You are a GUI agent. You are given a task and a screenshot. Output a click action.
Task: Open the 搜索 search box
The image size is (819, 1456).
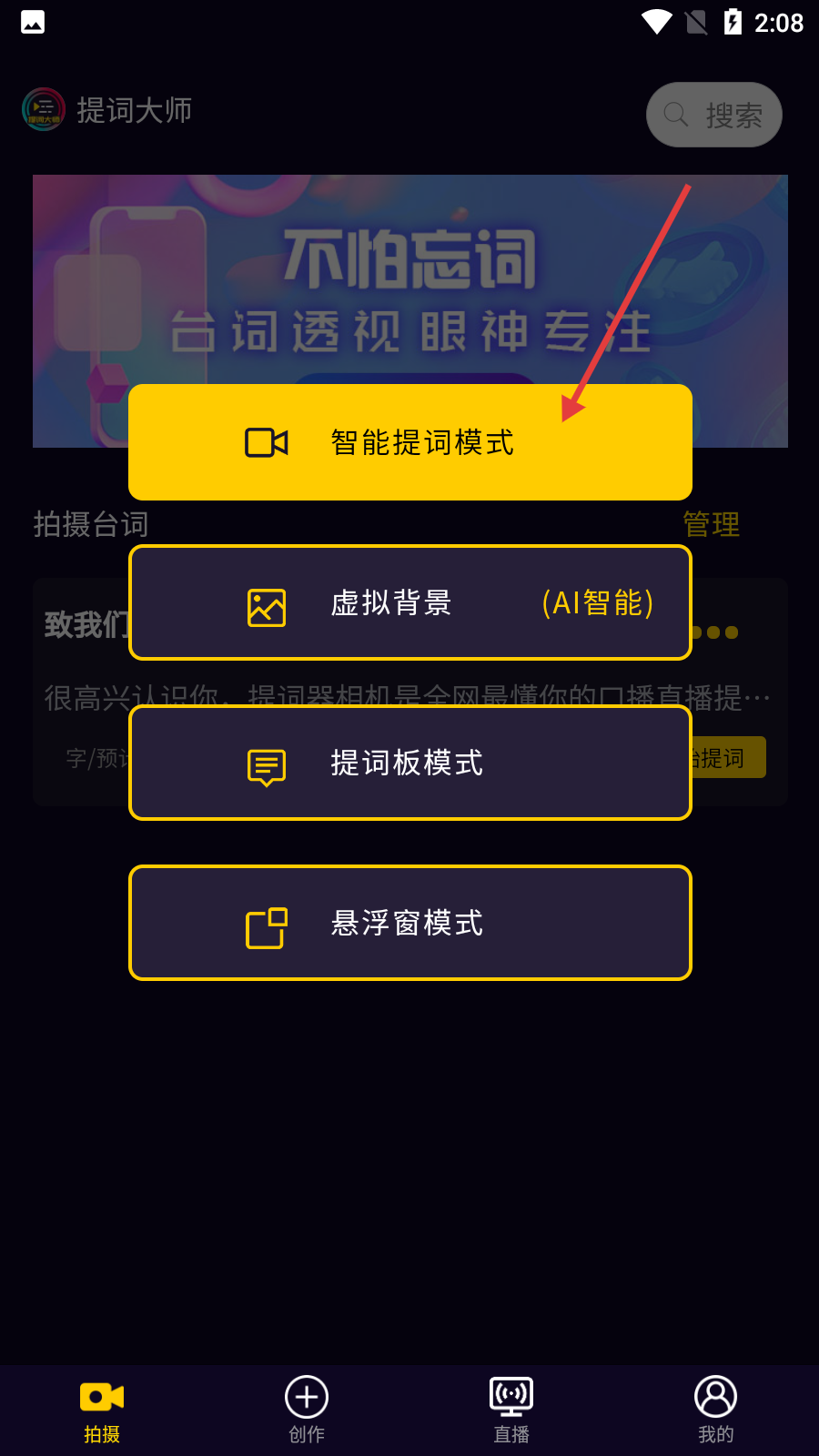714,115
